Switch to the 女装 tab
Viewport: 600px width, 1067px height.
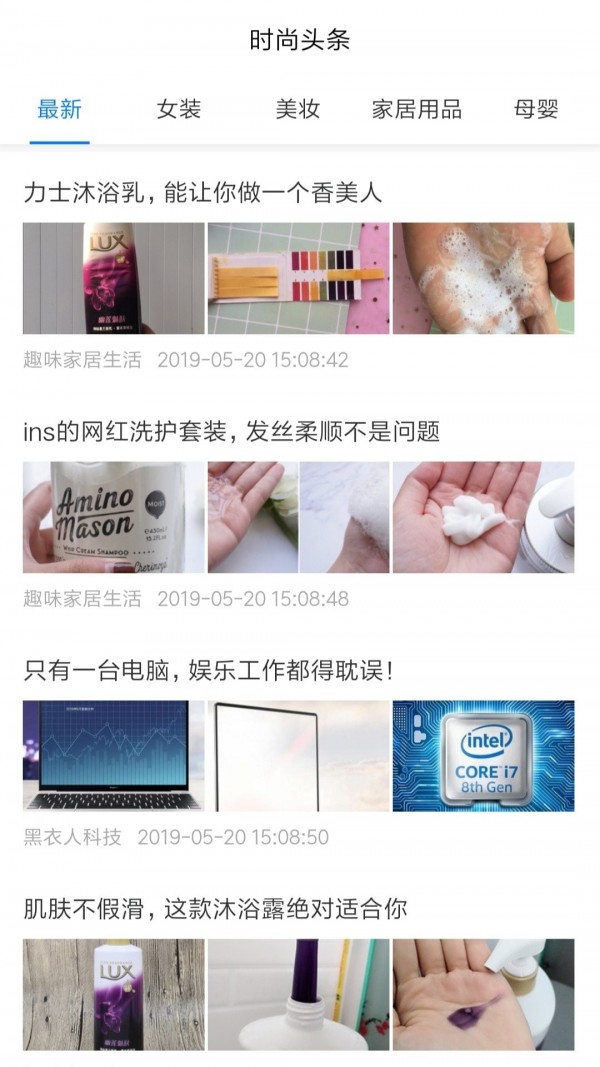click(x=179, y=109)
